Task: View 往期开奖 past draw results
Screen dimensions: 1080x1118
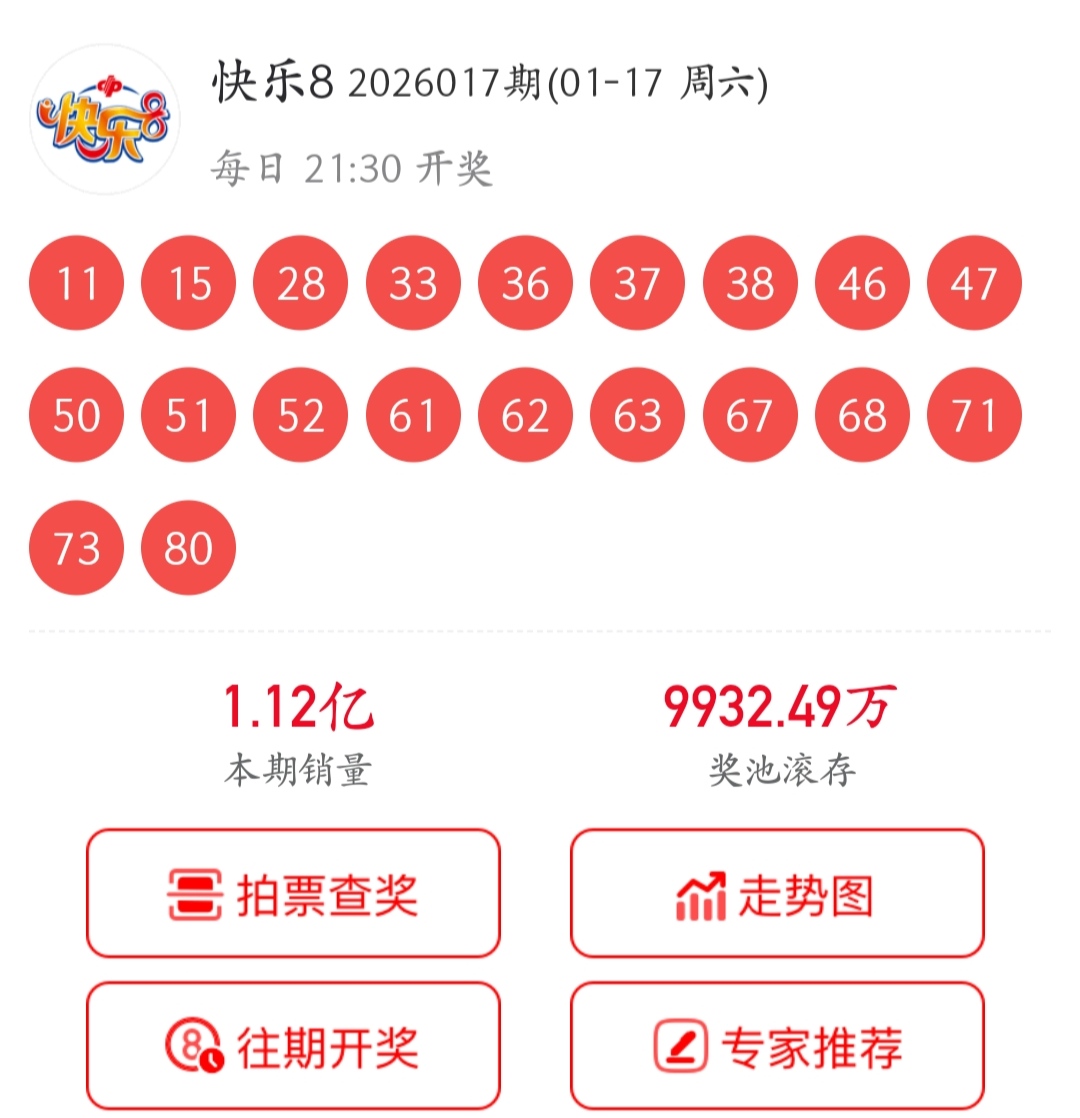Action: point(293,1045)
